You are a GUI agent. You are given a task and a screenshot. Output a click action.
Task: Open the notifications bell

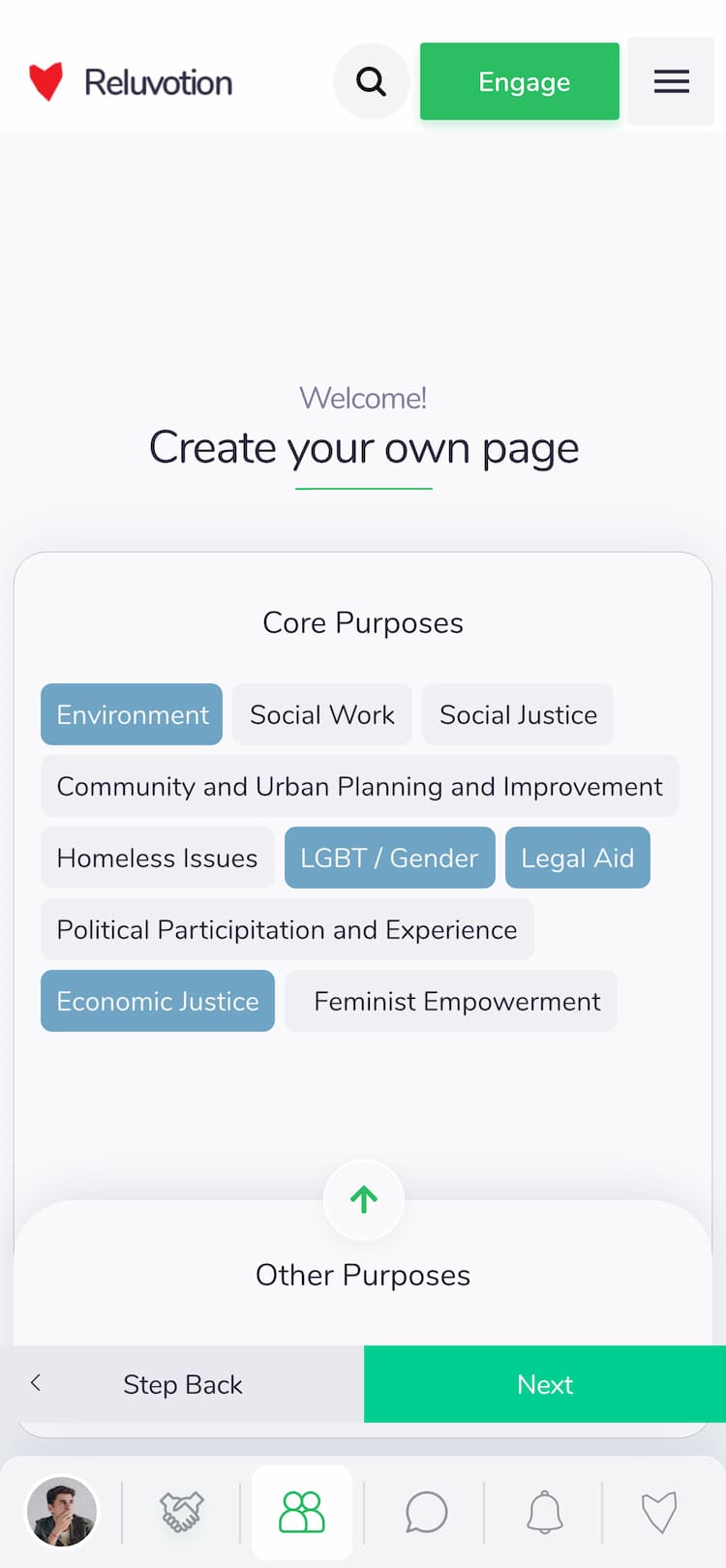pyautogui.click(x=544, y=1512)
